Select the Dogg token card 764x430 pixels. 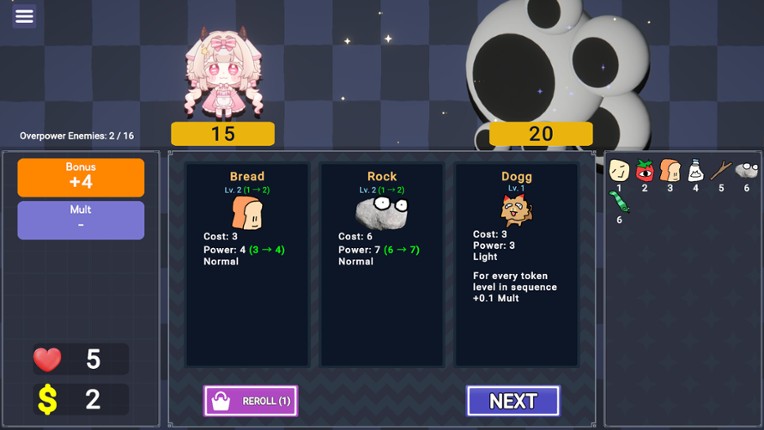[x=516, y=264]
